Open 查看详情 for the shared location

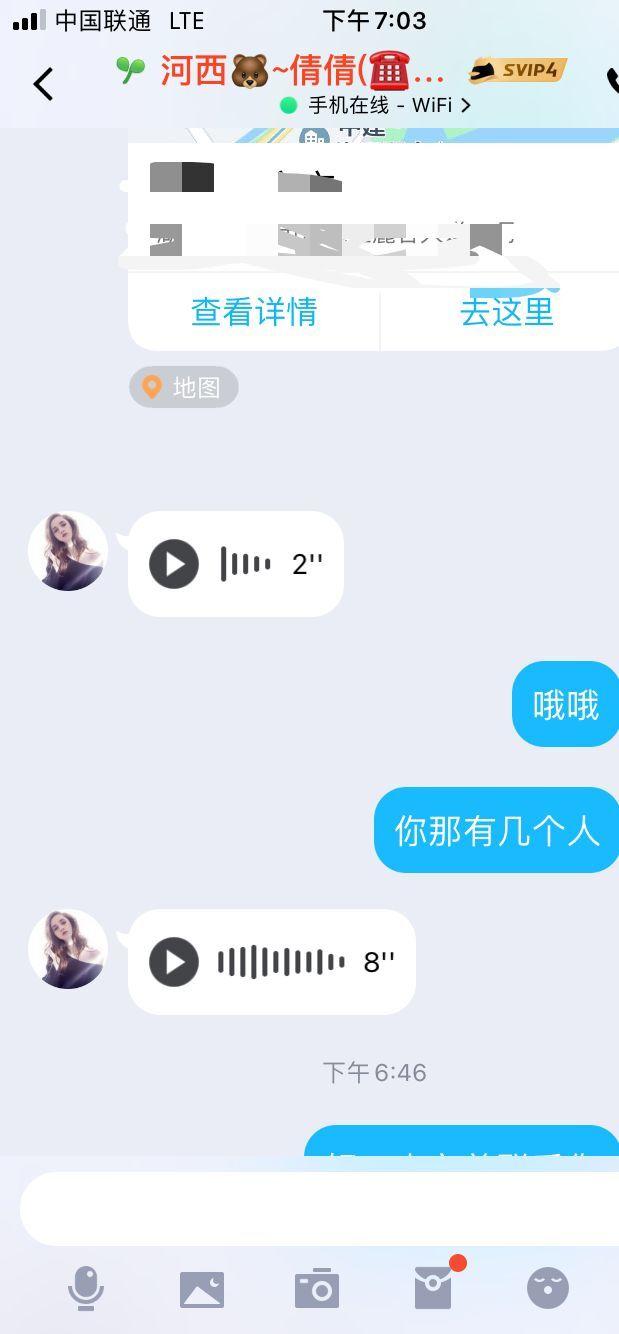(x=254, y=312)
